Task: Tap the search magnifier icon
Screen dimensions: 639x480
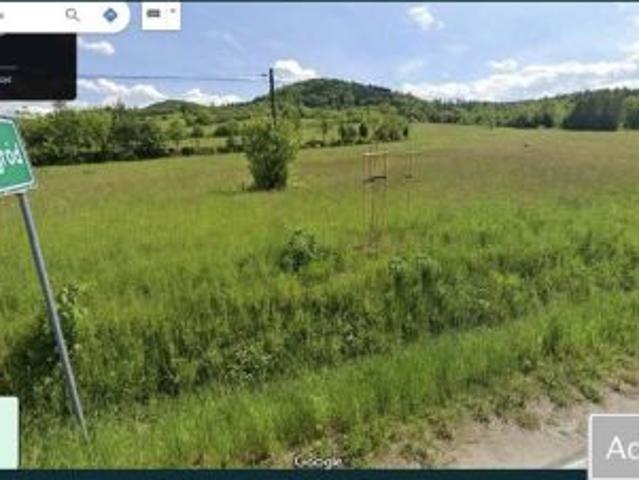Action: click(72, 15)
